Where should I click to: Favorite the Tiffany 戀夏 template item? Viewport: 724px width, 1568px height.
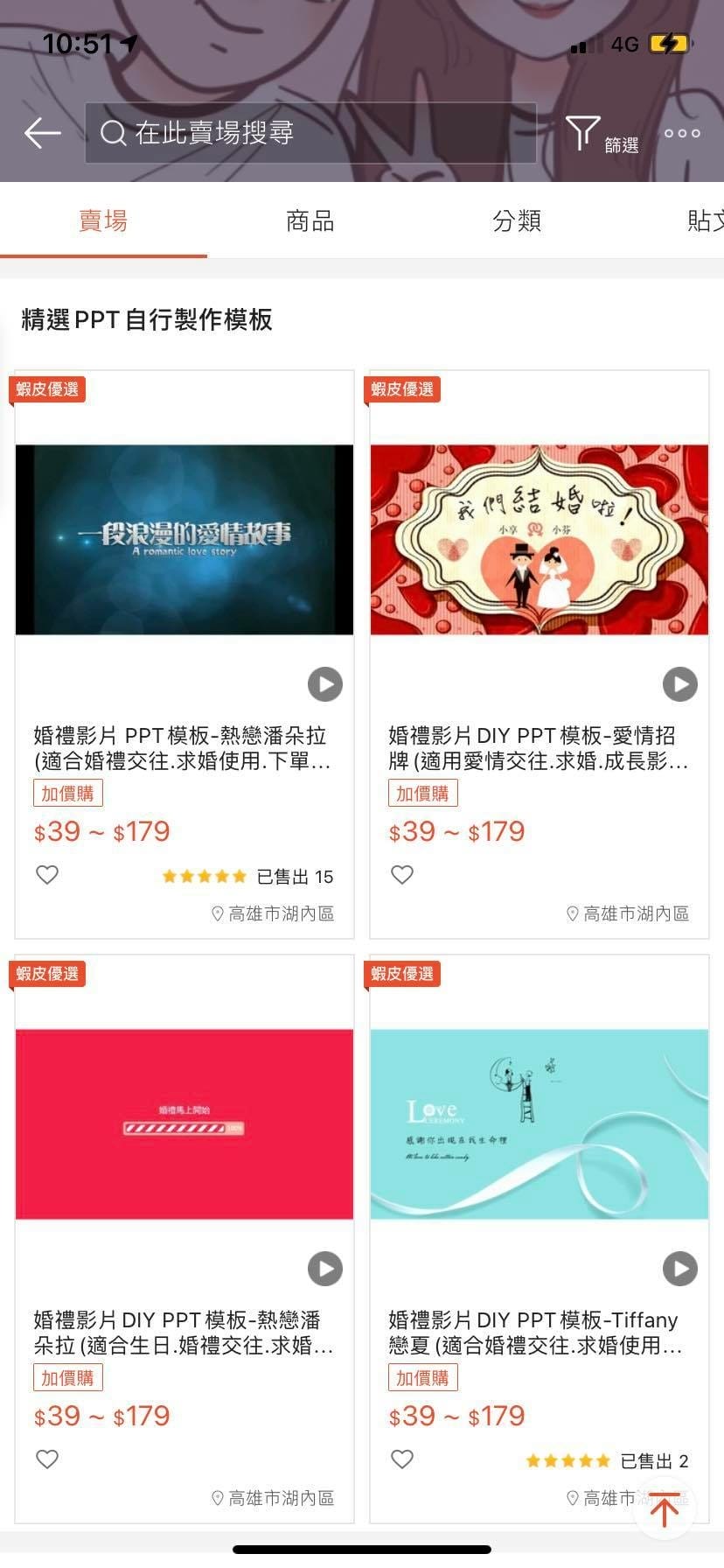pyautogui.click(x=401, y=1459)
